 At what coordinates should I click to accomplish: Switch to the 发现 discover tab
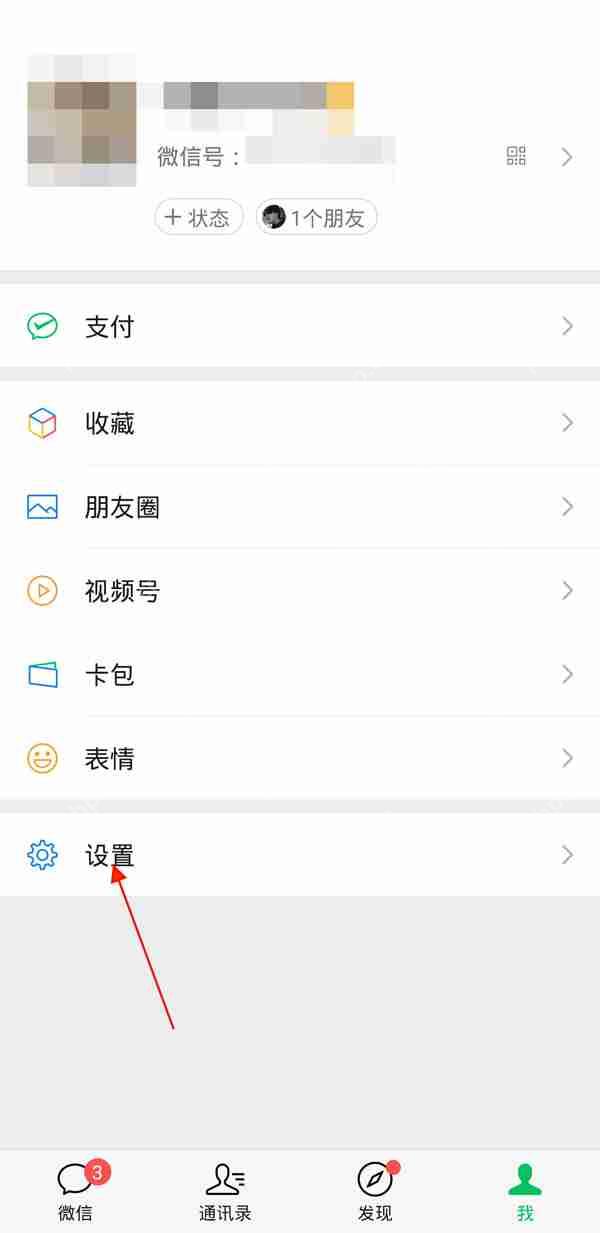click(x=375, y=1191)
